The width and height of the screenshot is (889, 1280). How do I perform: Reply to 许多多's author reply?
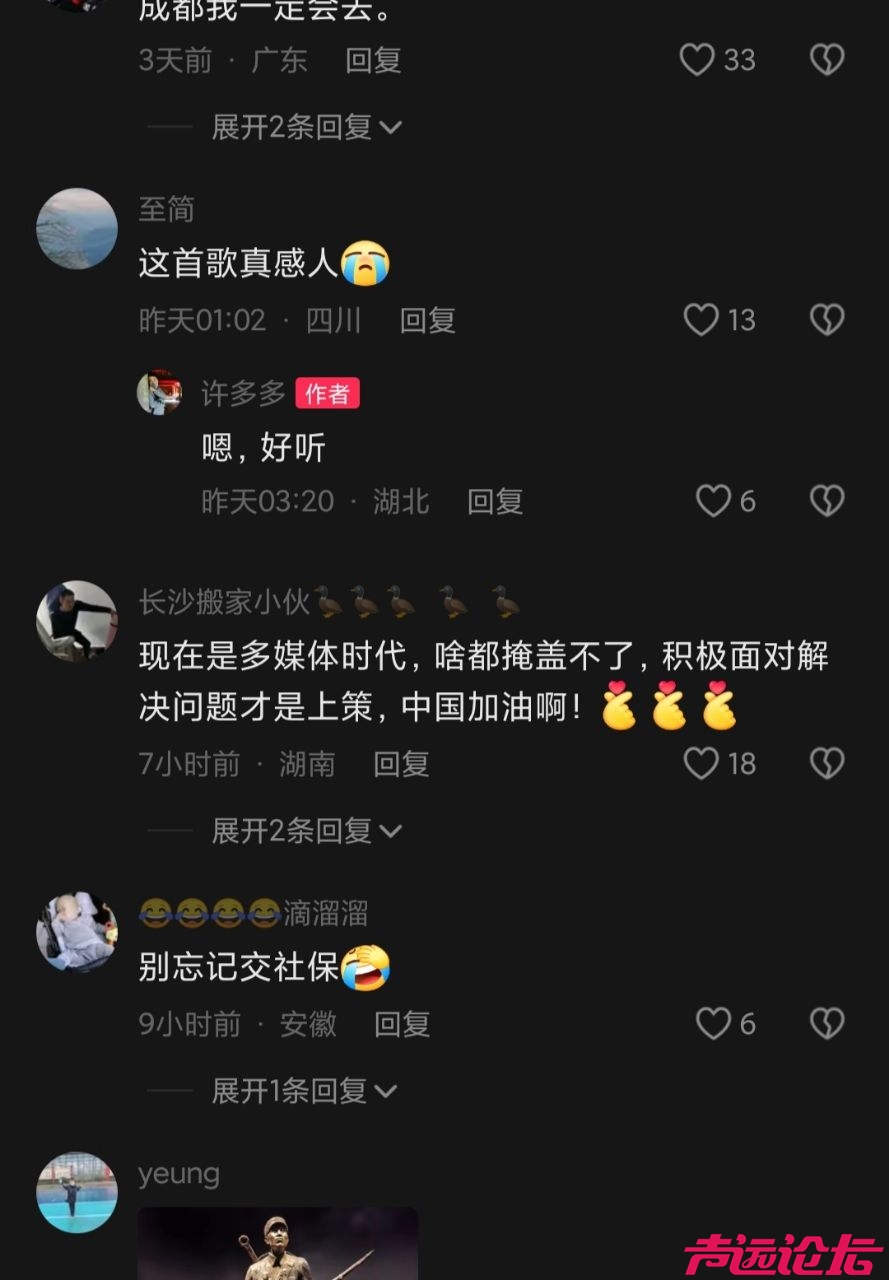click(x=495, y=501)
